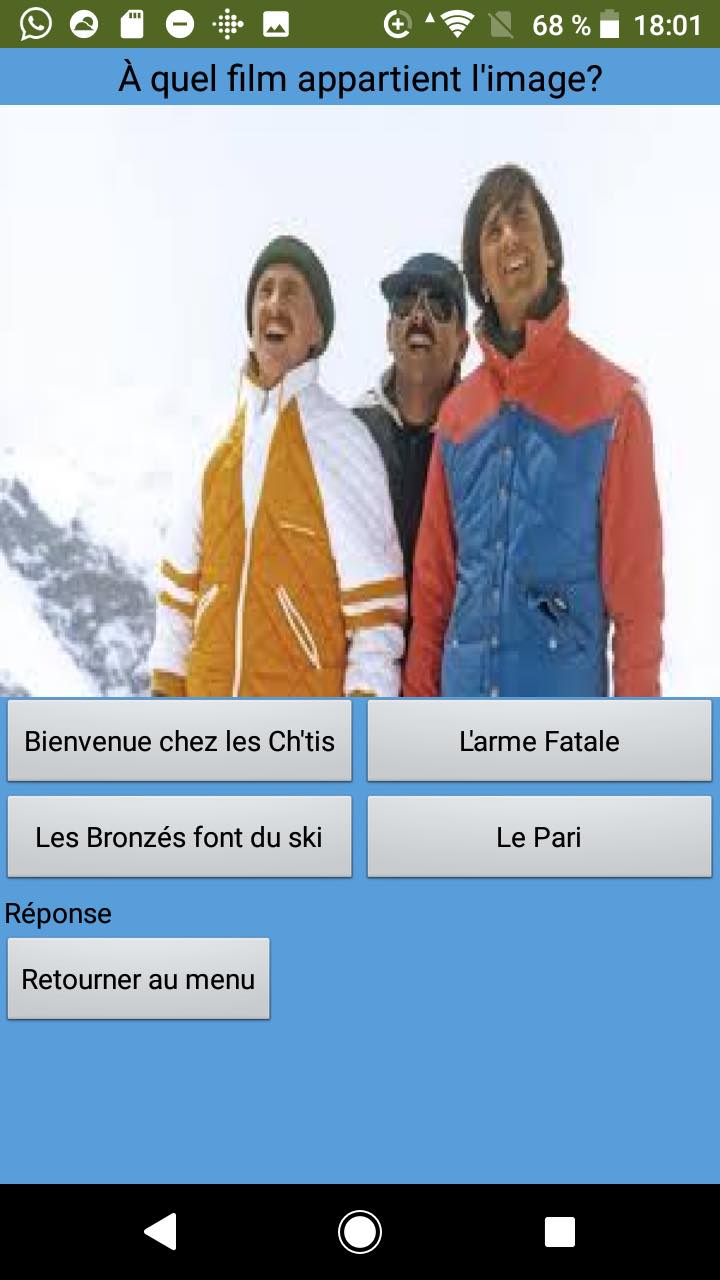Go back with the system back button
The width and height of the screenshot is (720, 1280).
161,1232
